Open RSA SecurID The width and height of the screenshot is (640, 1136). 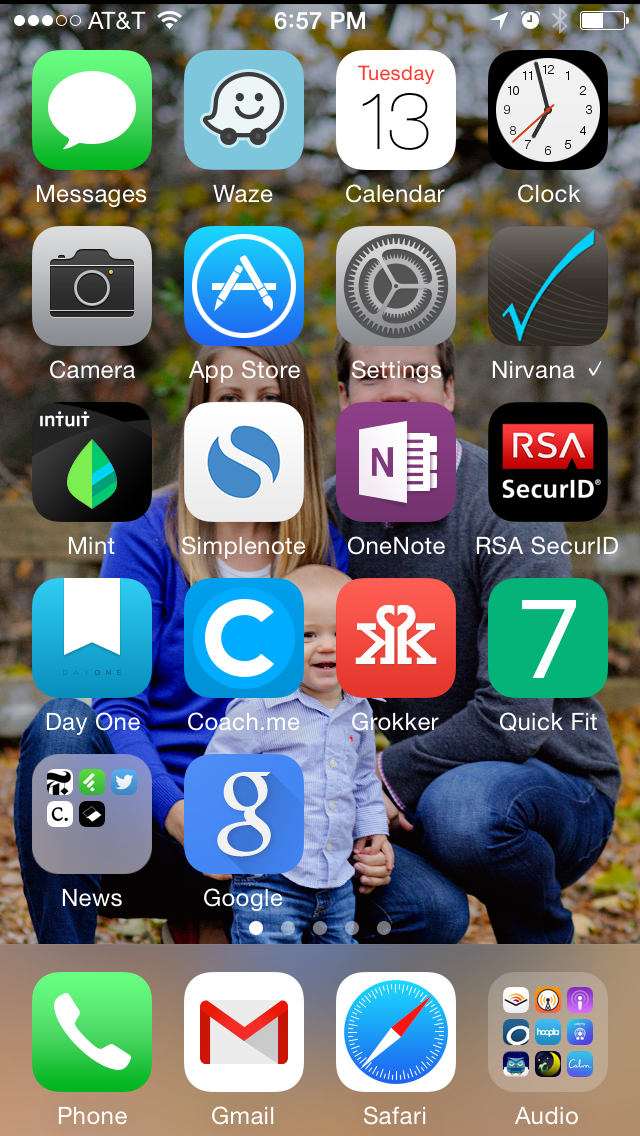pyautogui.click(x=548, y=462)
